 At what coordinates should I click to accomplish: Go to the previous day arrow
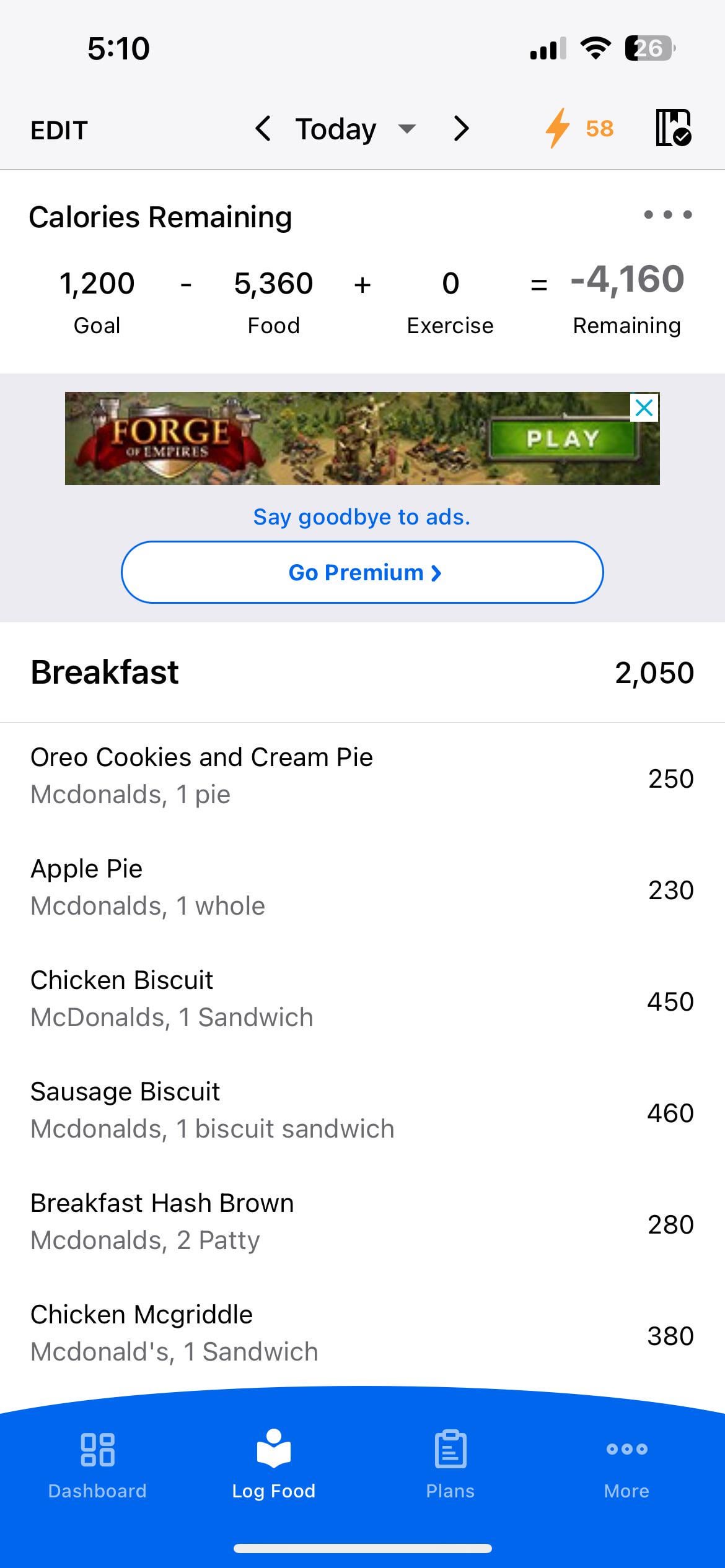[x=263, y=129]
